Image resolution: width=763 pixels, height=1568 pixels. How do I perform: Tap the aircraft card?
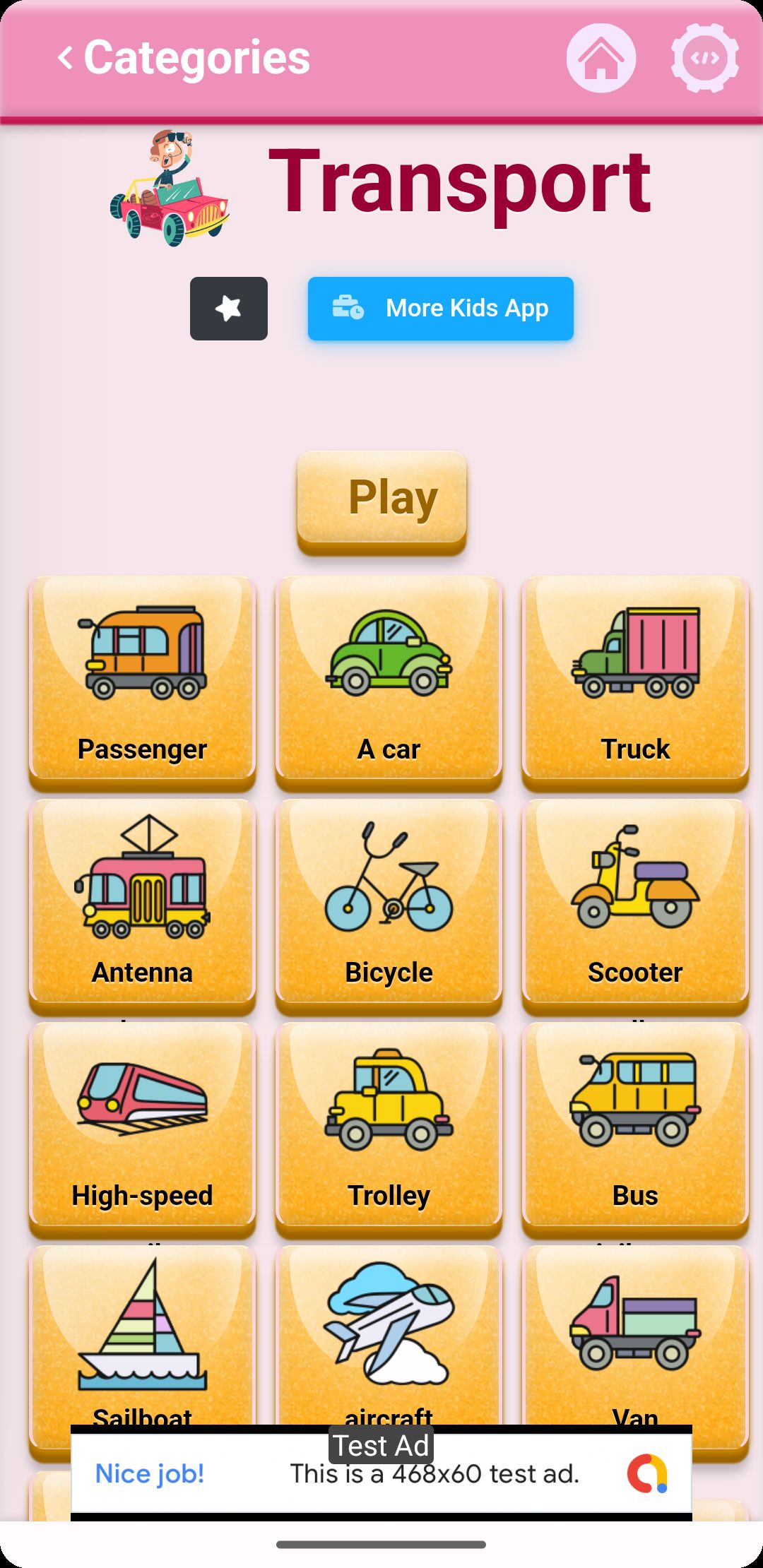[389, 1335]
